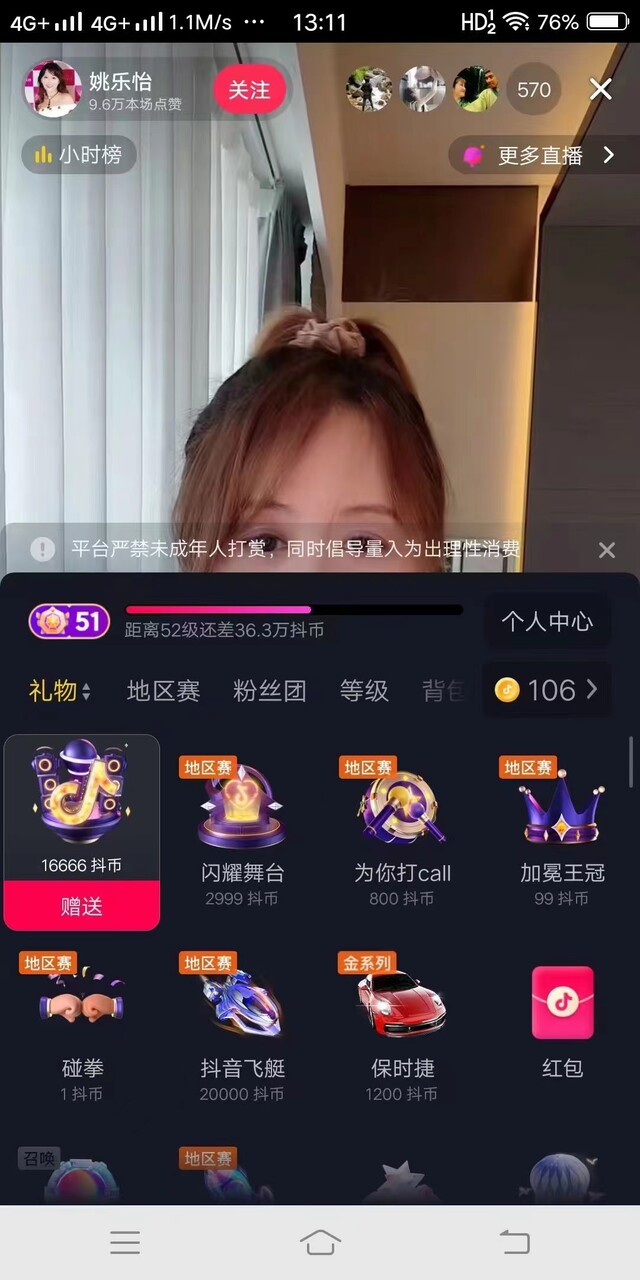
Task: Open 个人中心 personal center
Action: click(547, 621)
